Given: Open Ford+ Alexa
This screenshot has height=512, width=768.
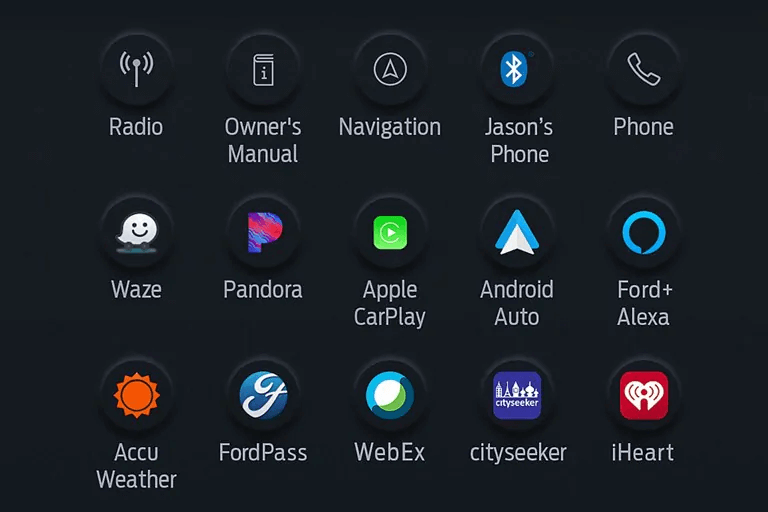Looking at the screenshot, I should coord(644,232).
